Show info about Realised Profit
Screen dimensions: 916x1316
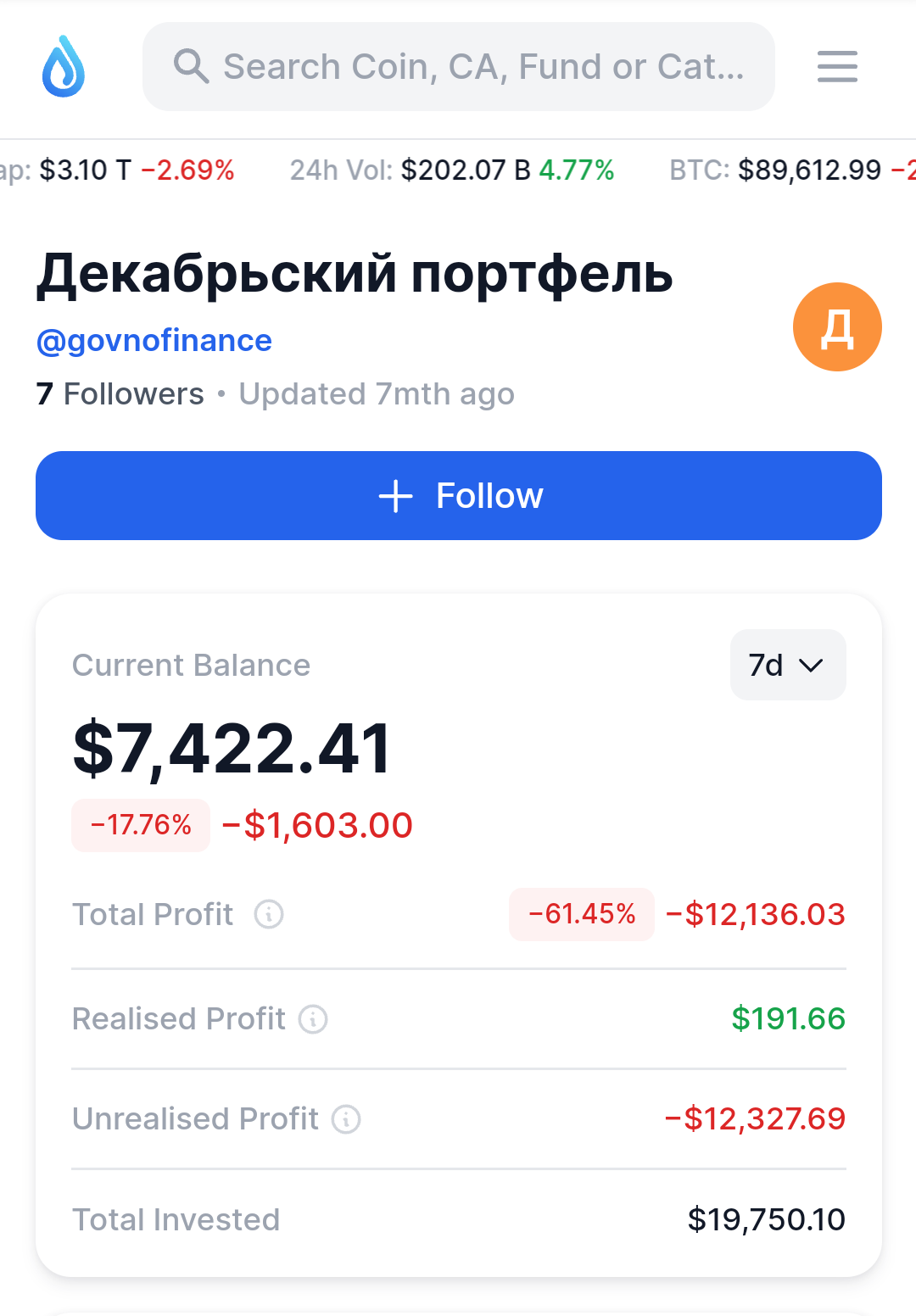pyautogui.click(x=313, y=1019)
